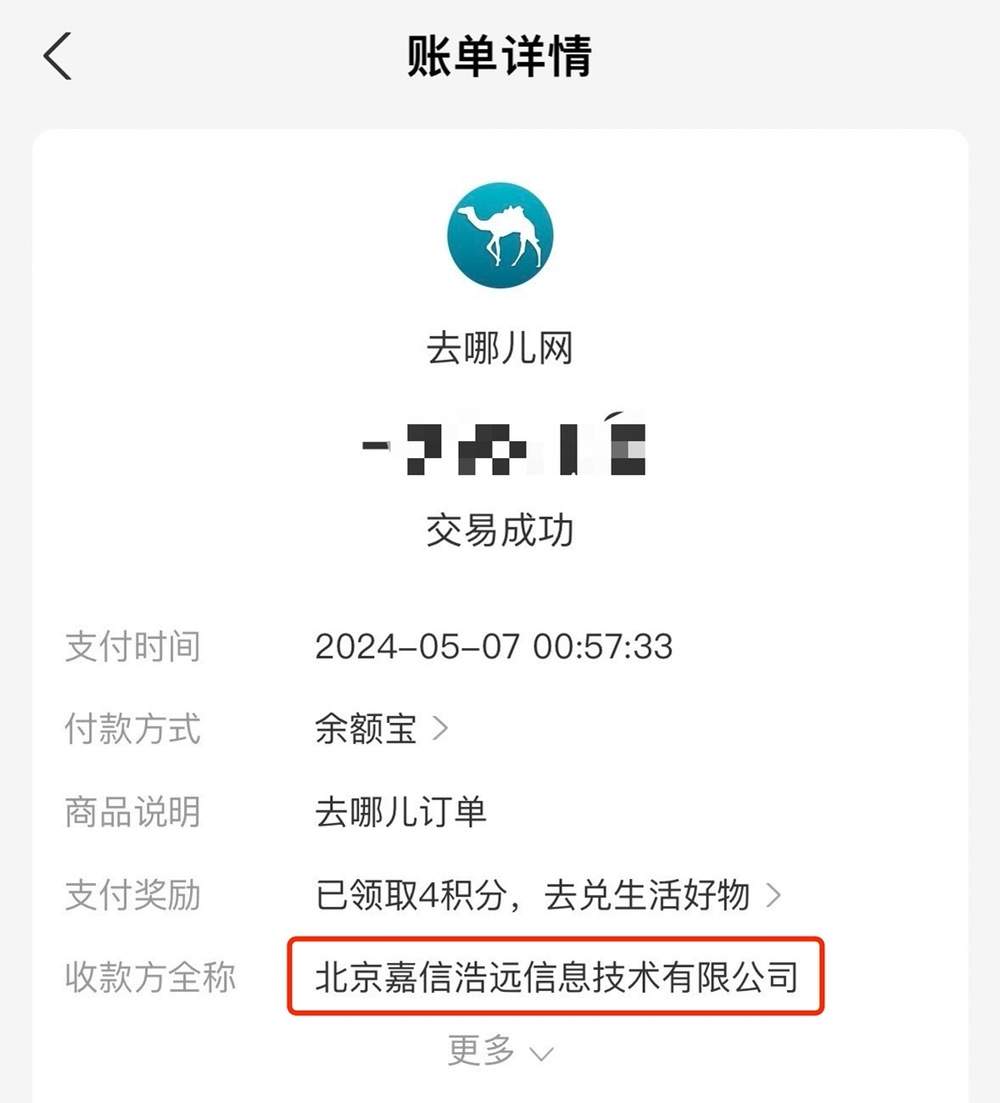Open the 余额宝 payment method details
This screenshot has width=1000, height=1103.
380,729
